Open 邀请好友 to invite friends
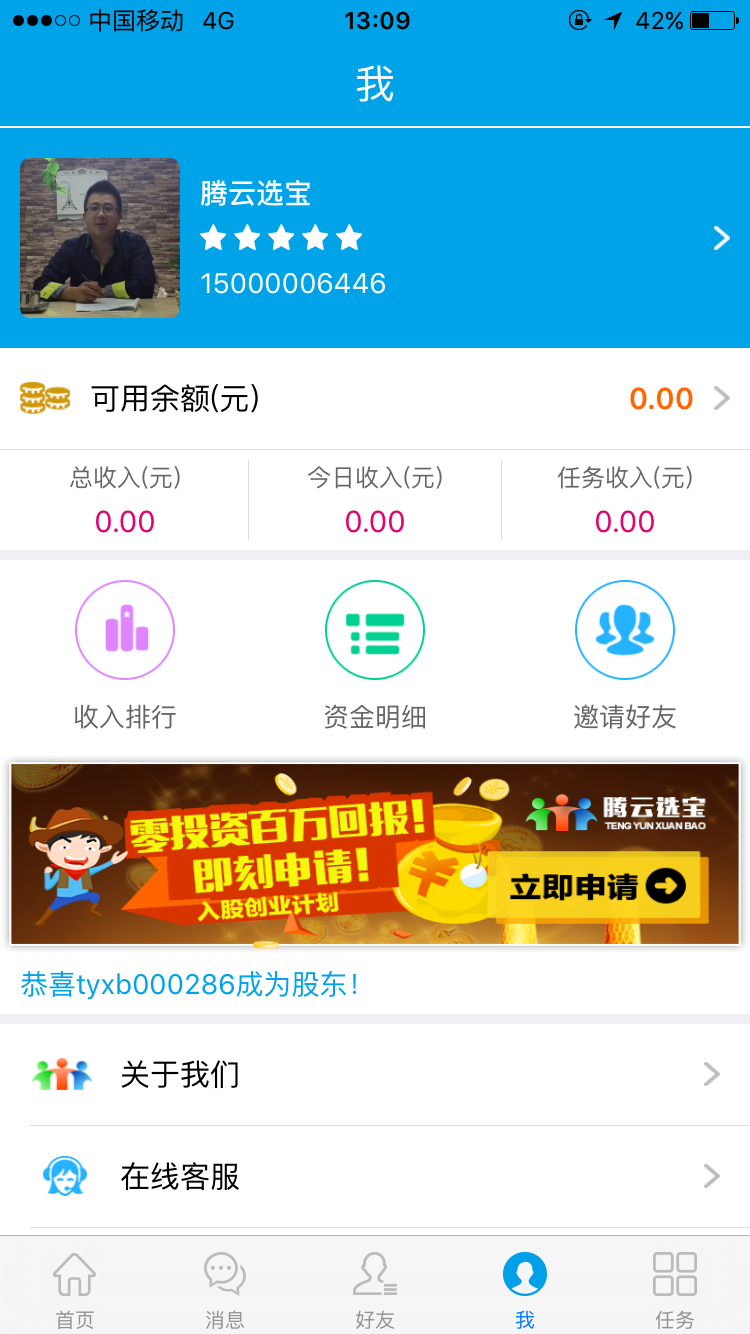 click(x=624, y=630)
